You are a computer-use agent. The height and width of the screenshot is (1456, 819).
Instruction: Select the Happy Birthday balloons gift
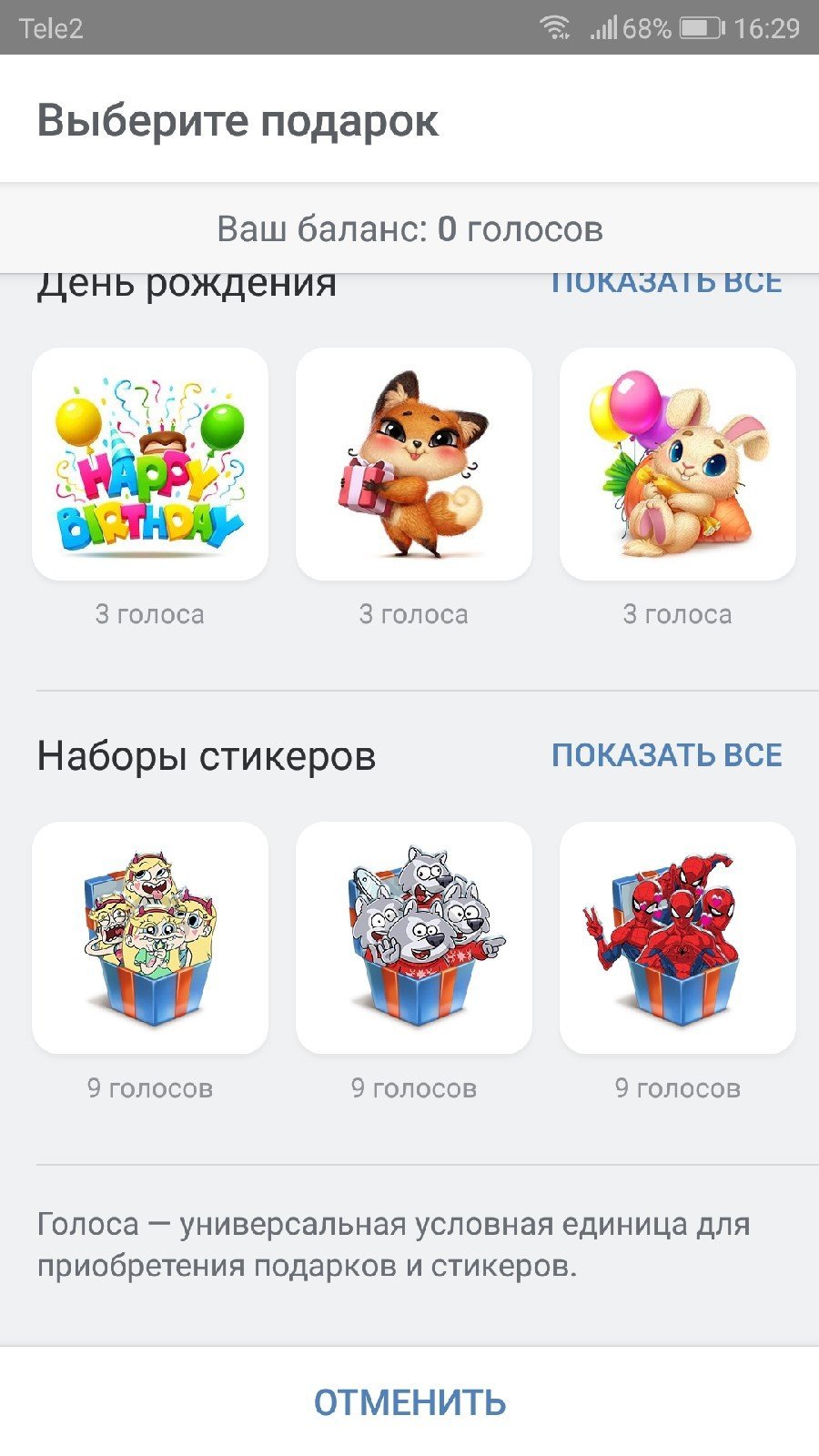(150, 464)
